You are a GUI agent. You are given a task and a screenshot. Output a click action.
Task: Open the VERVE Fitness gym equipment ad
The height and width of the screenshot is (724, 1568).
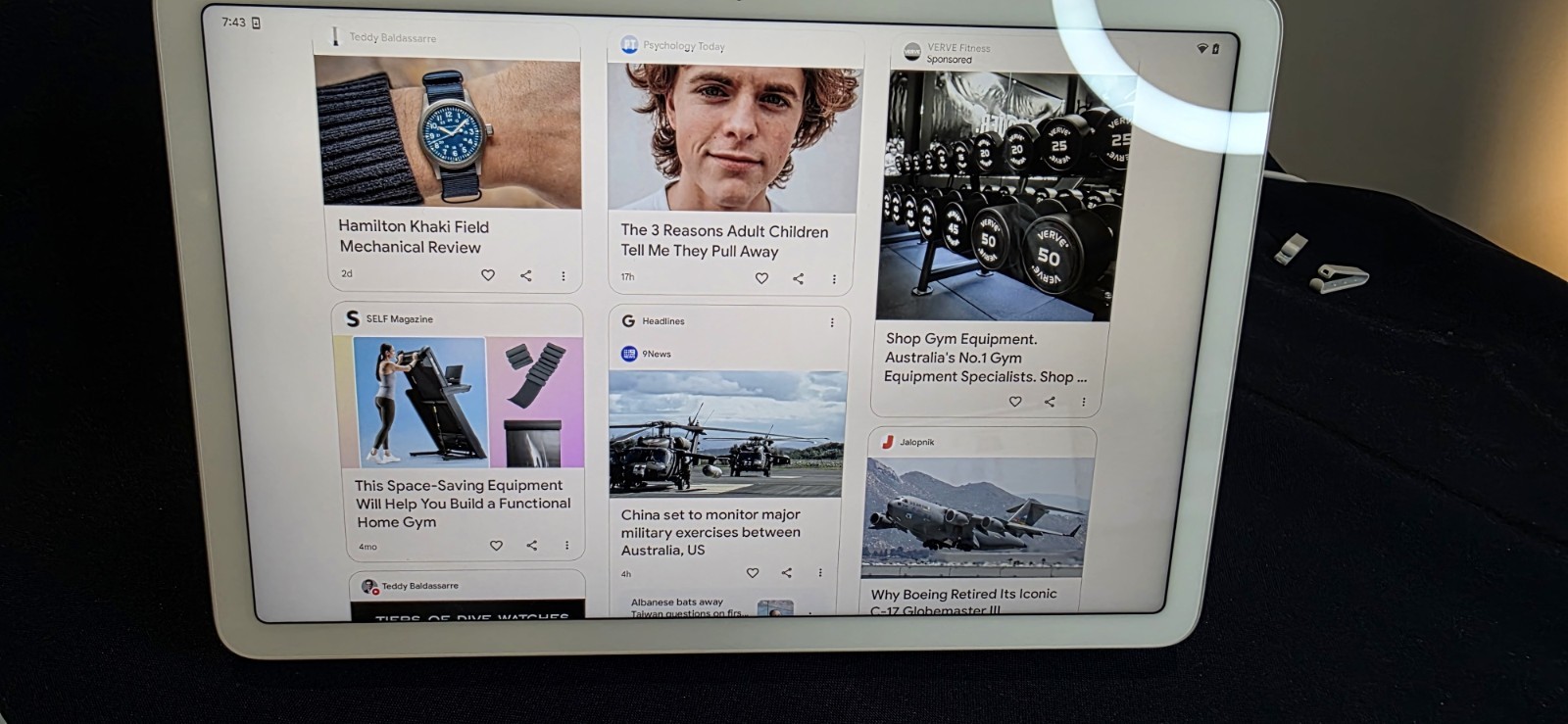pyautogui.click(x=985, y=358)
